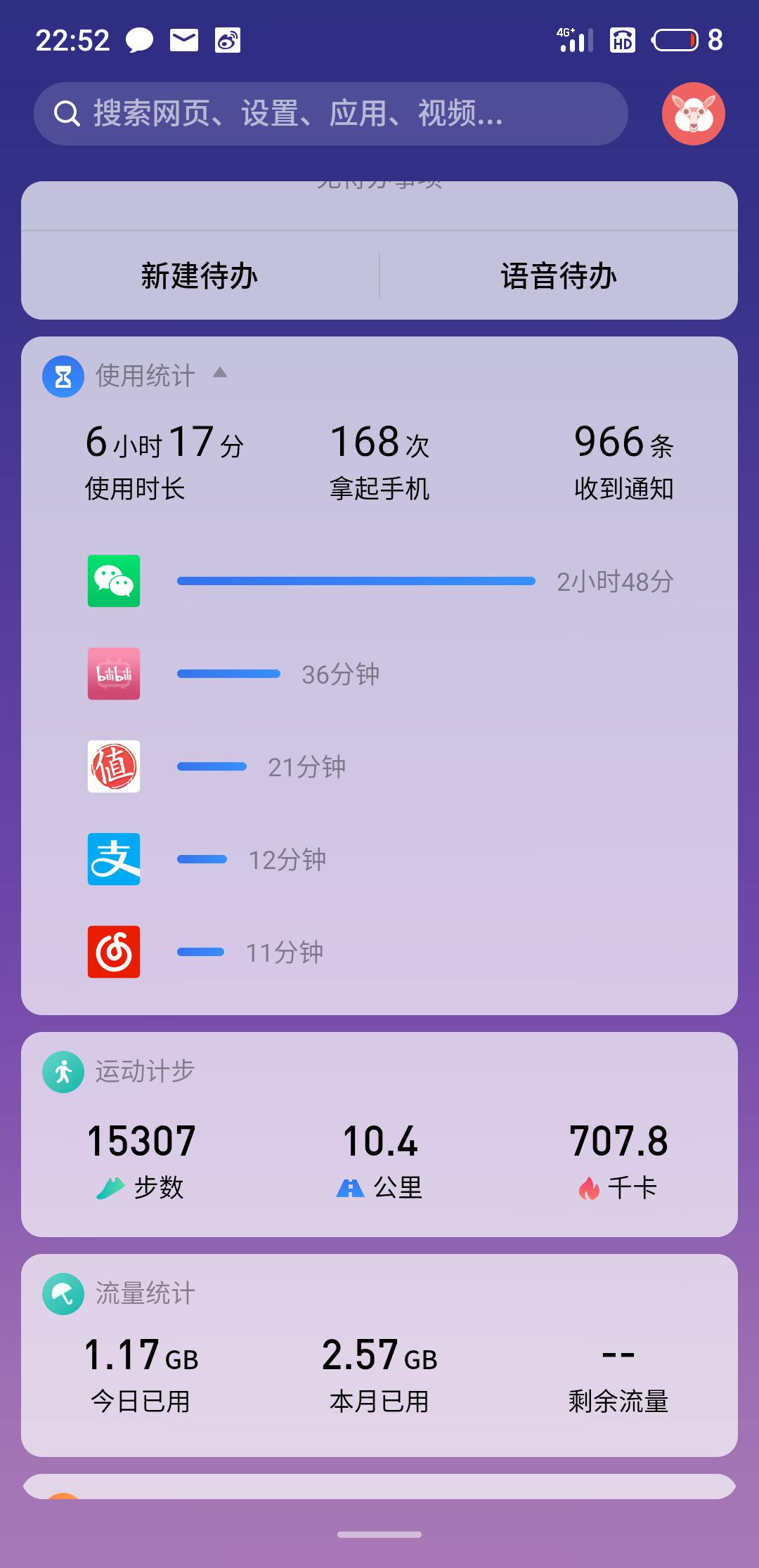Tap the hourglass icon beside 使用统计

pos(63,376)
